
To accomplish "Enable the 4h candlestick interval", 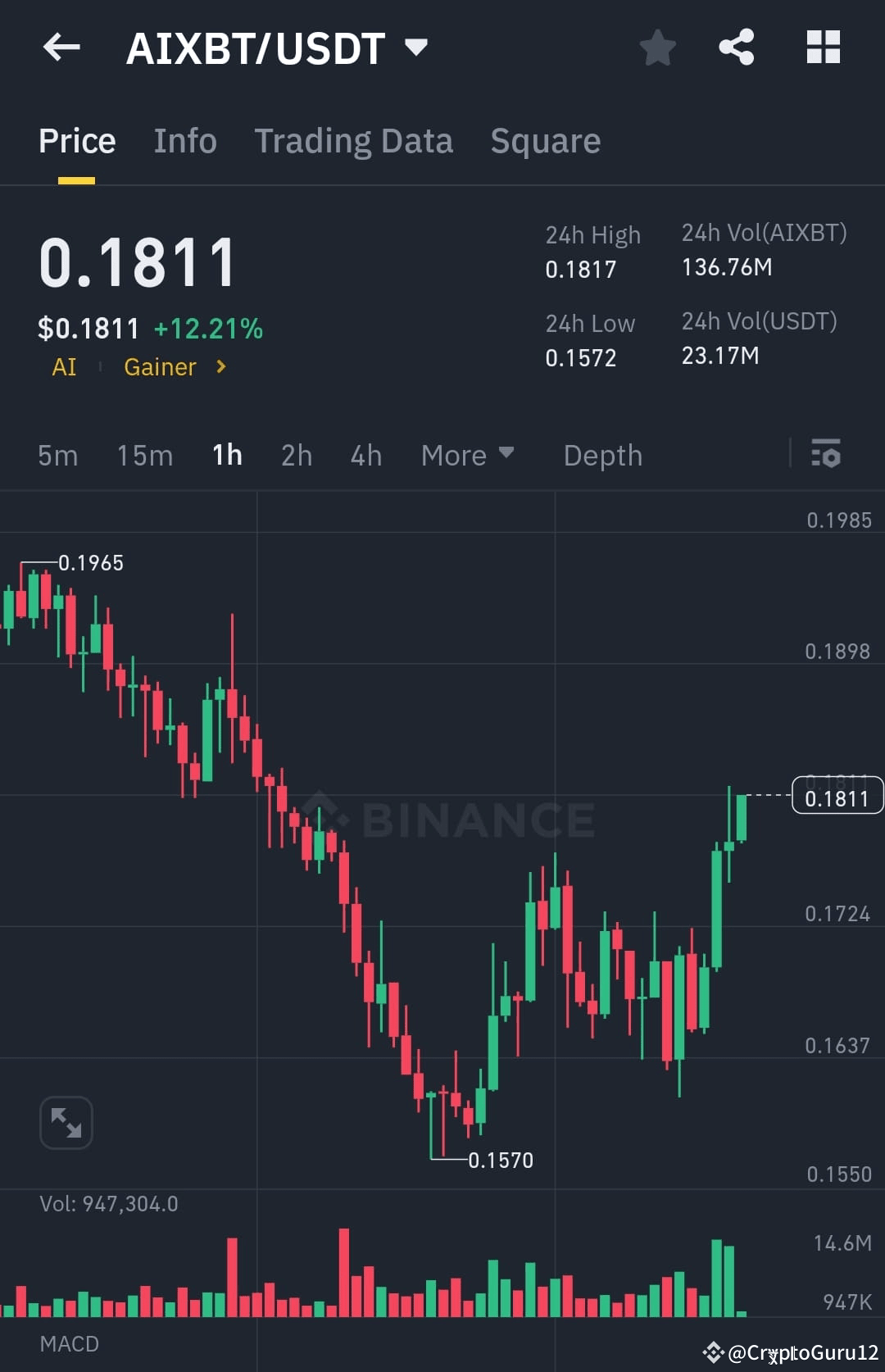I will 365,456.
